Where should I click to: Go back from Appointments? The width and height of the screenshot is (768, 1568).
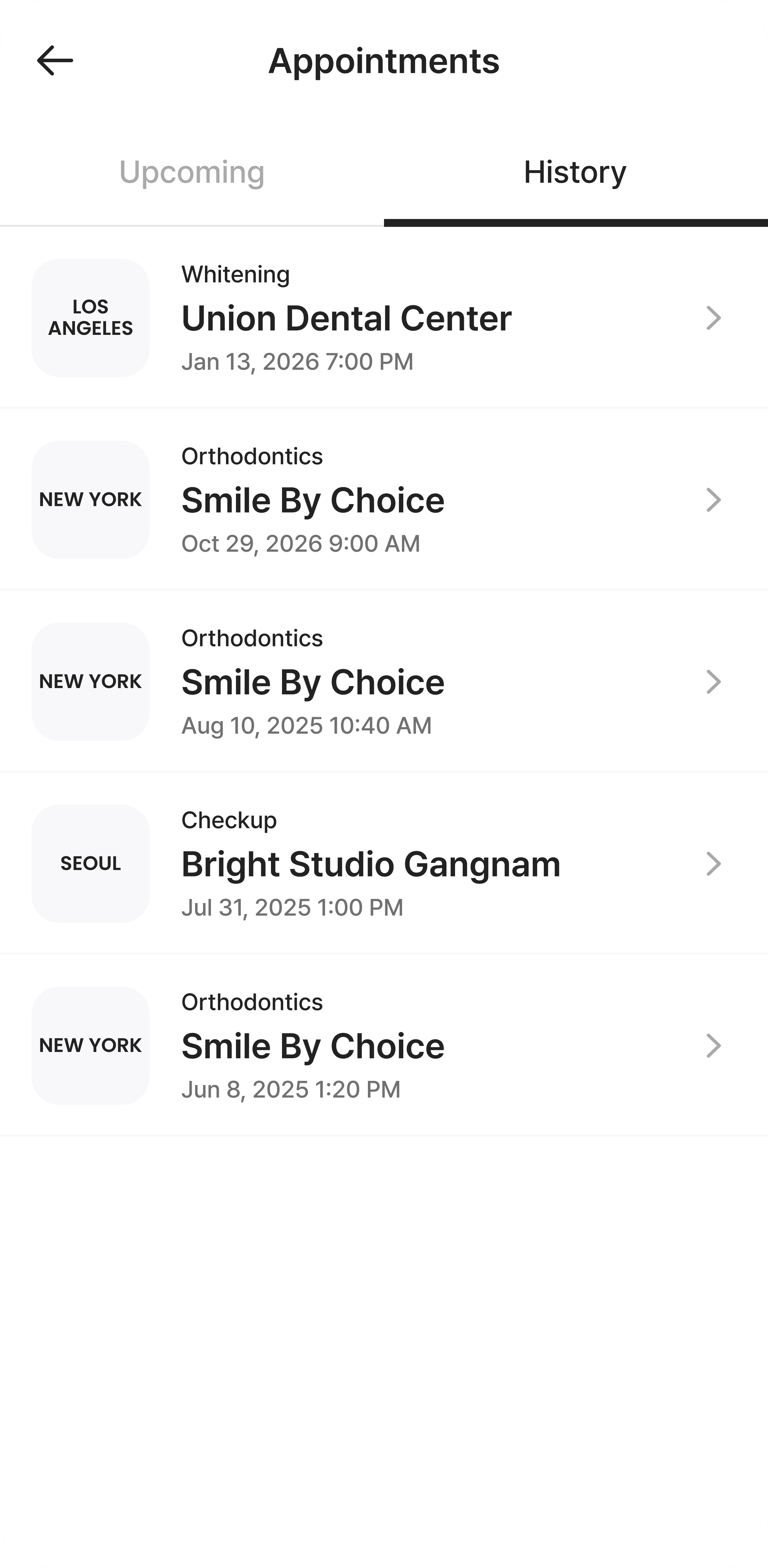pyautogui.click(x=55, y=61)
